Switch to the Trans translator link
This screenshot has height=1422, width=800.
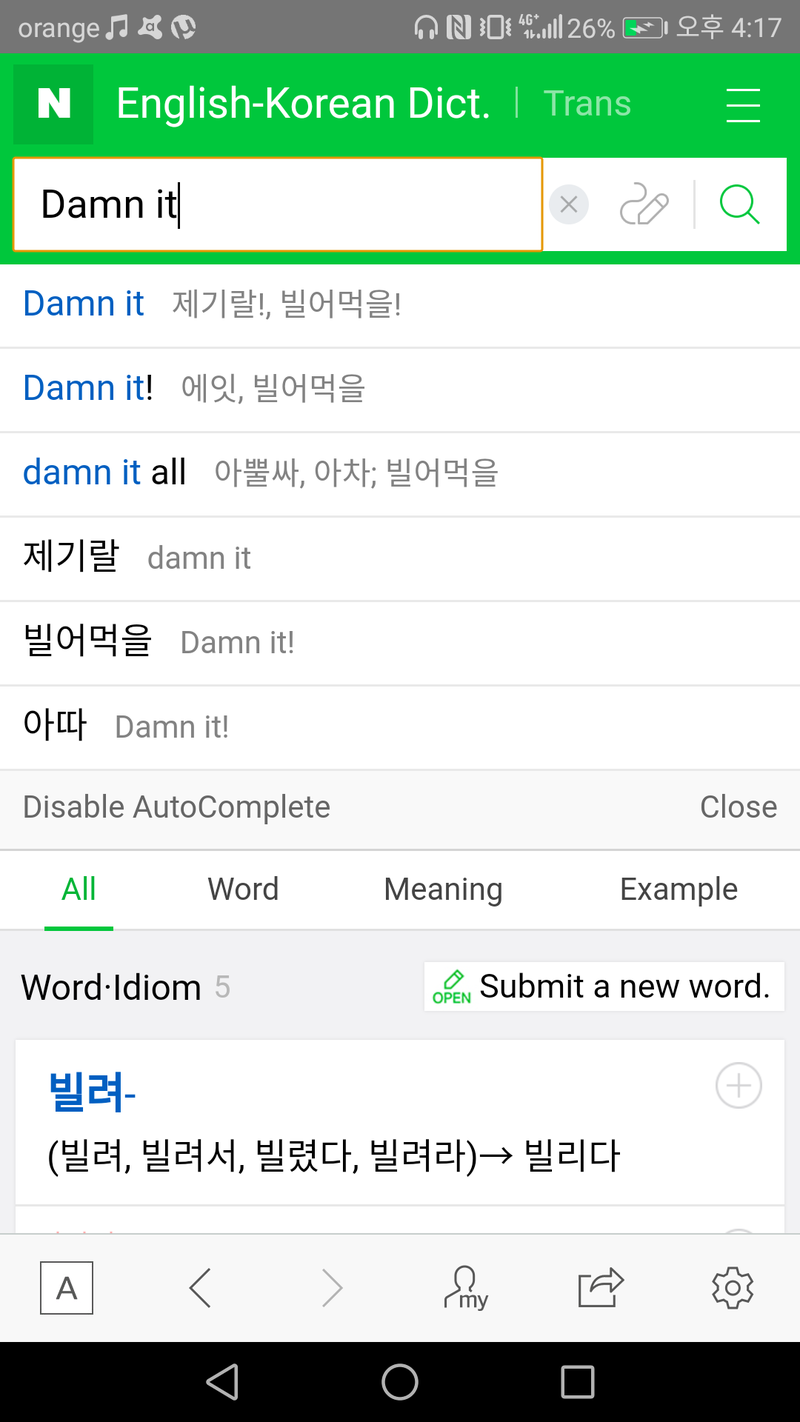tap(587, 104)
